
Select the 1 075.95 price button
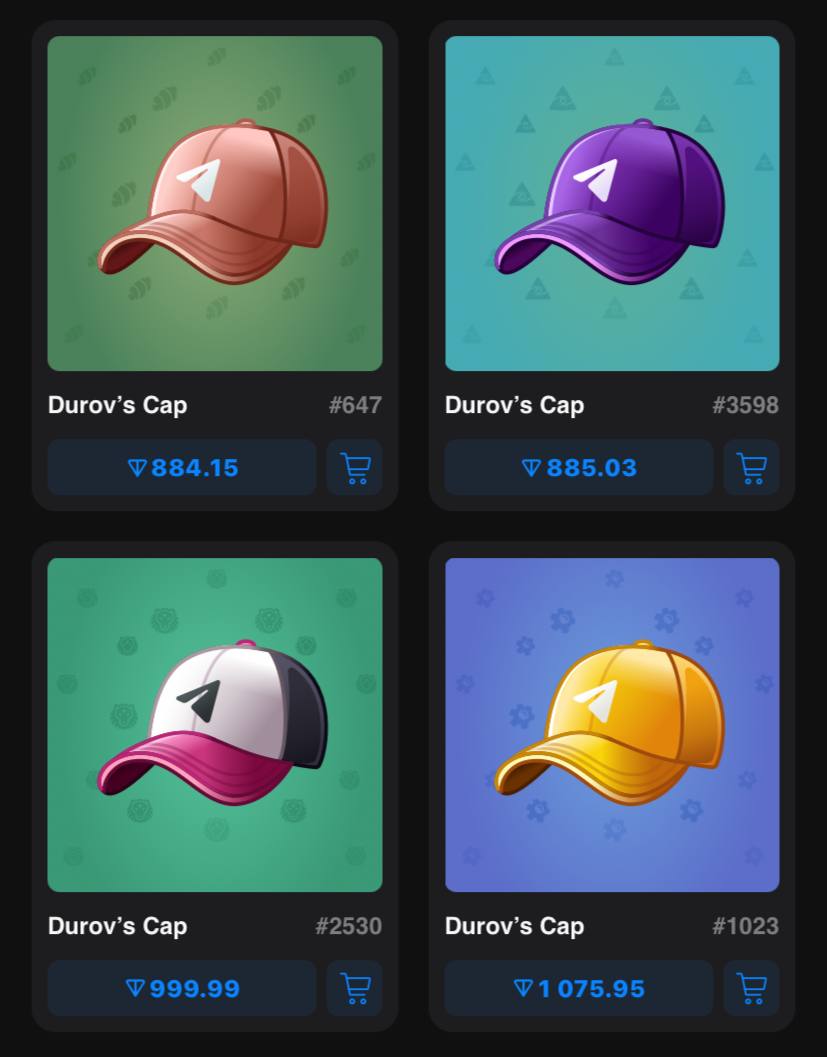[578, 988]
